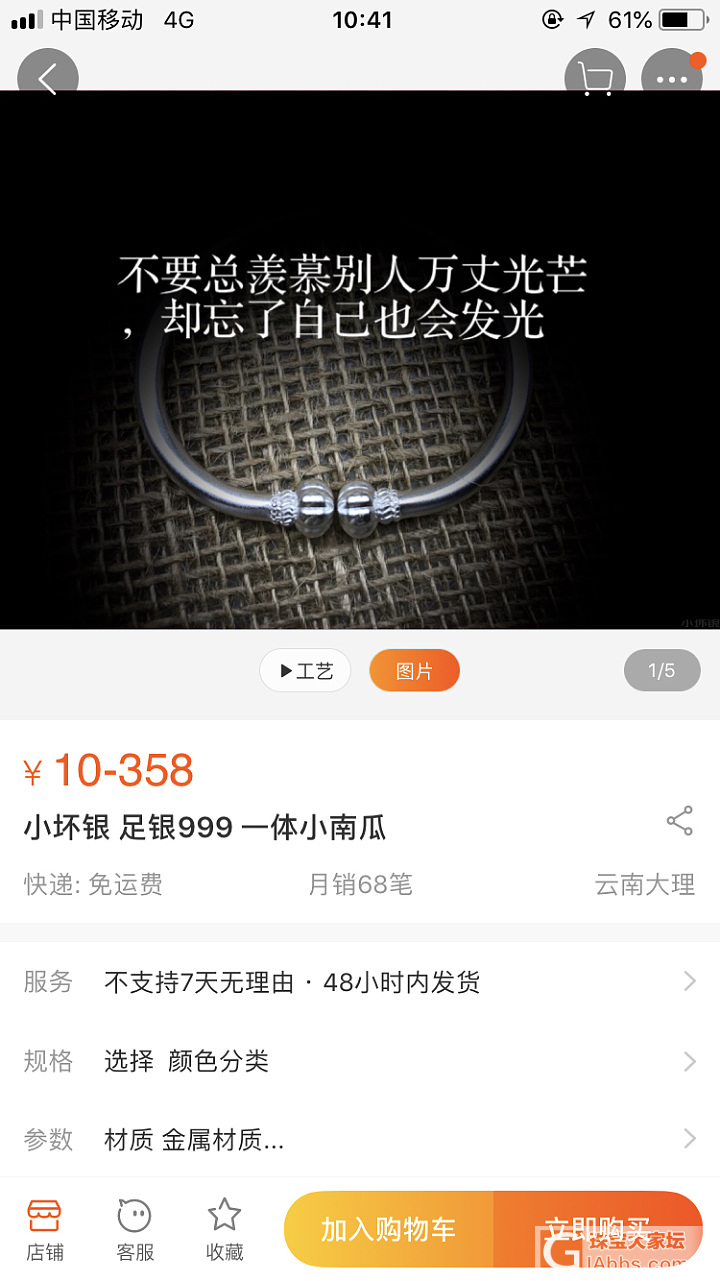Switch to the 工艺 video tab
Screen dimensions: 720x1281
(x=305, y=670)
